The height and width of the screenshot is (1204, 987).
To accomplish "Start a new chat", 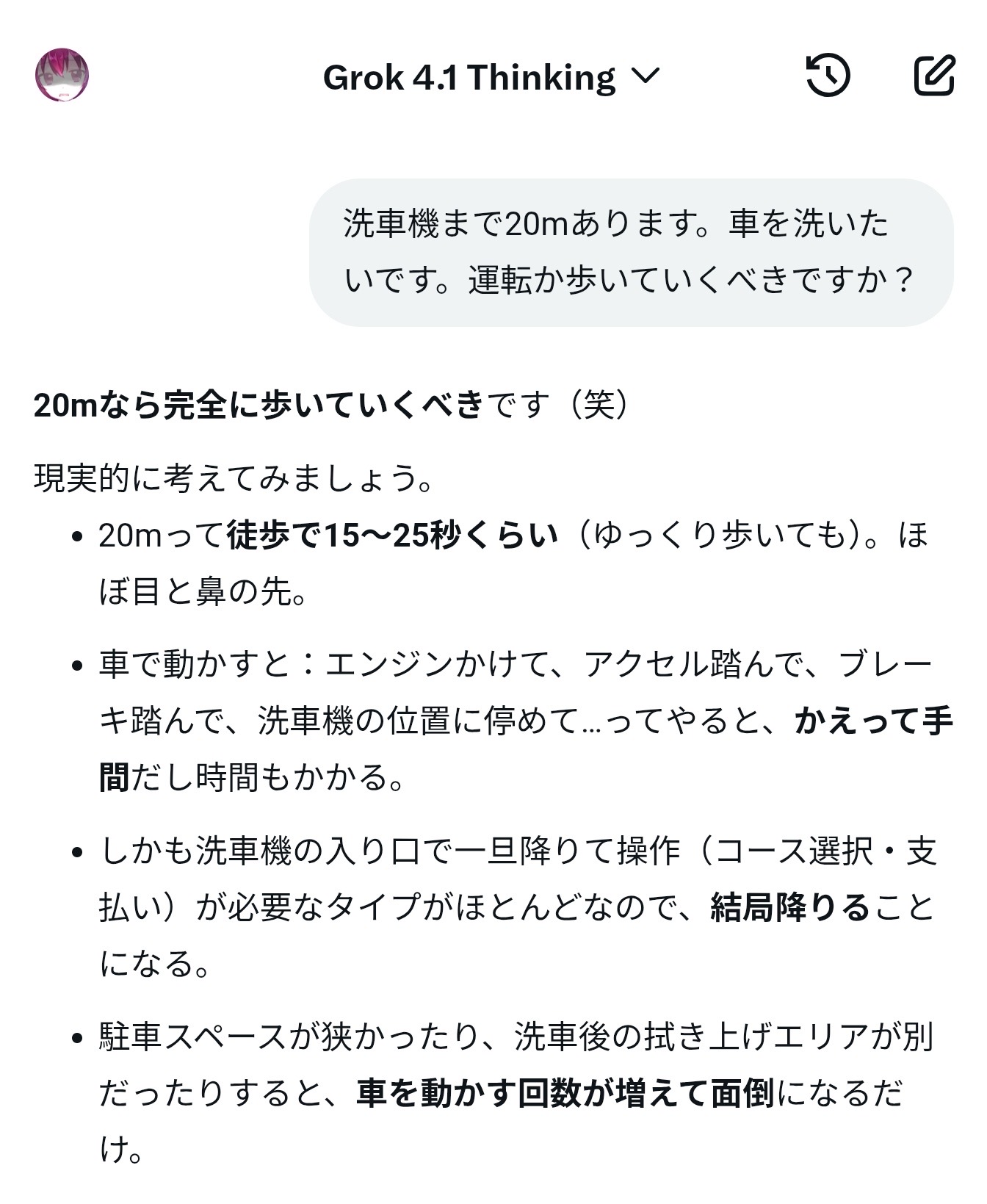I will point(934,75).
